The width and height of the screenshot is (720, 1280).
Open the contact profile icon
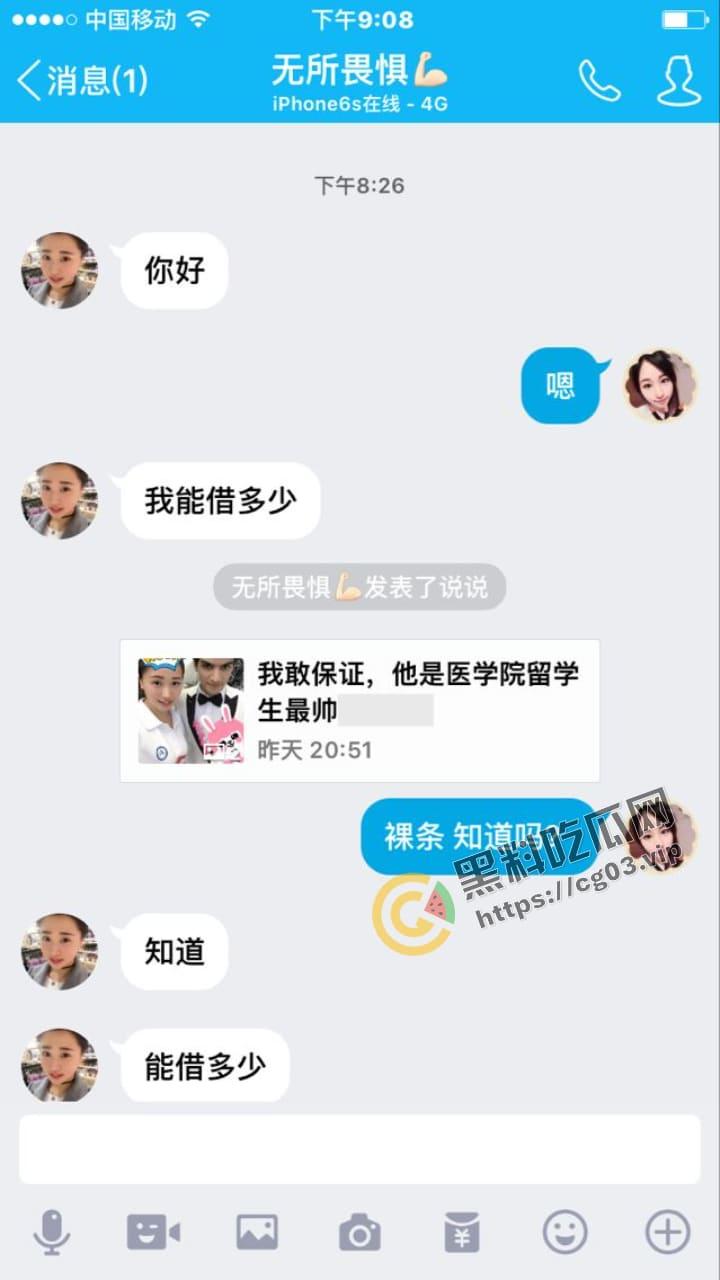(678, 80)
